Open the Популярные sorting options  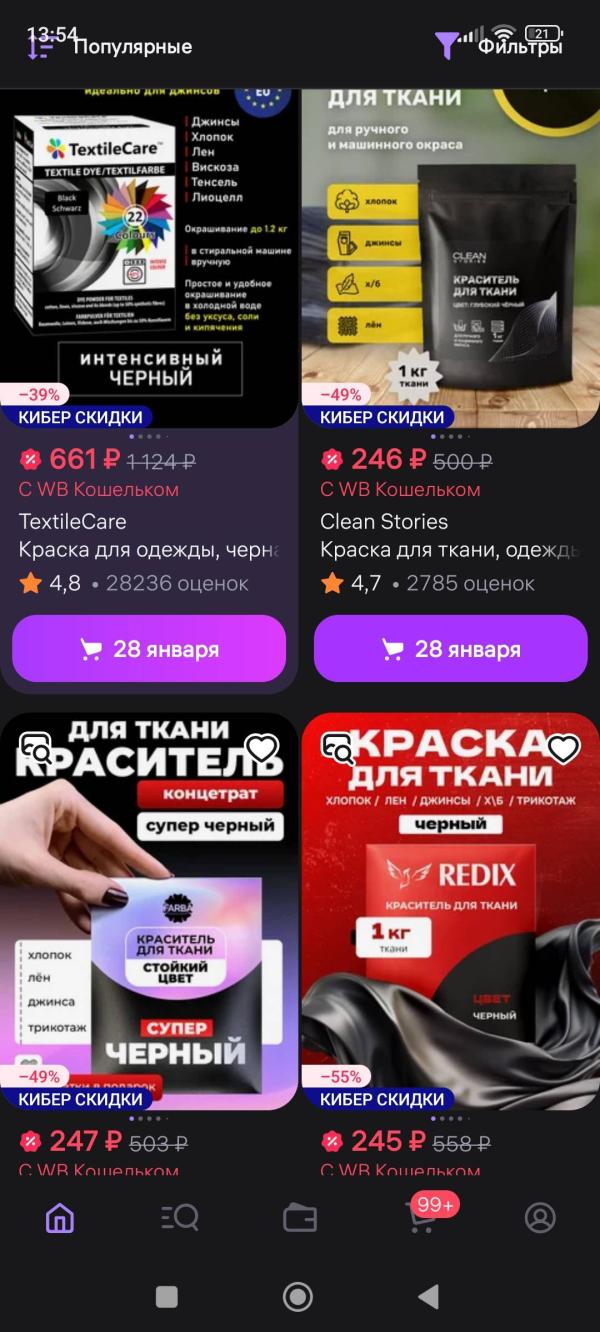coord(110,46)
